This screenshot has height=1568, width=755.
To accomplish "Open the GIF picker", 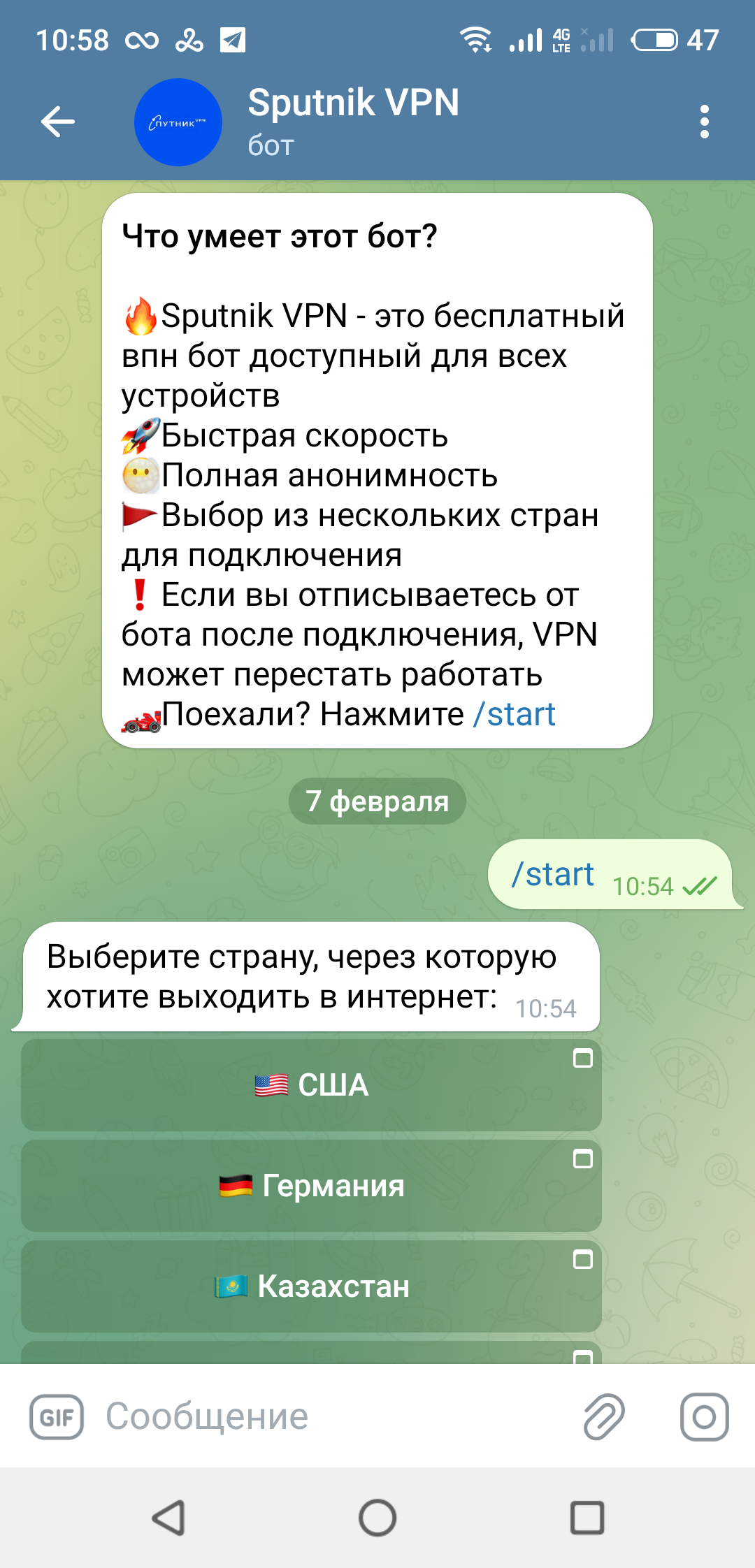I will [57, 1417].
